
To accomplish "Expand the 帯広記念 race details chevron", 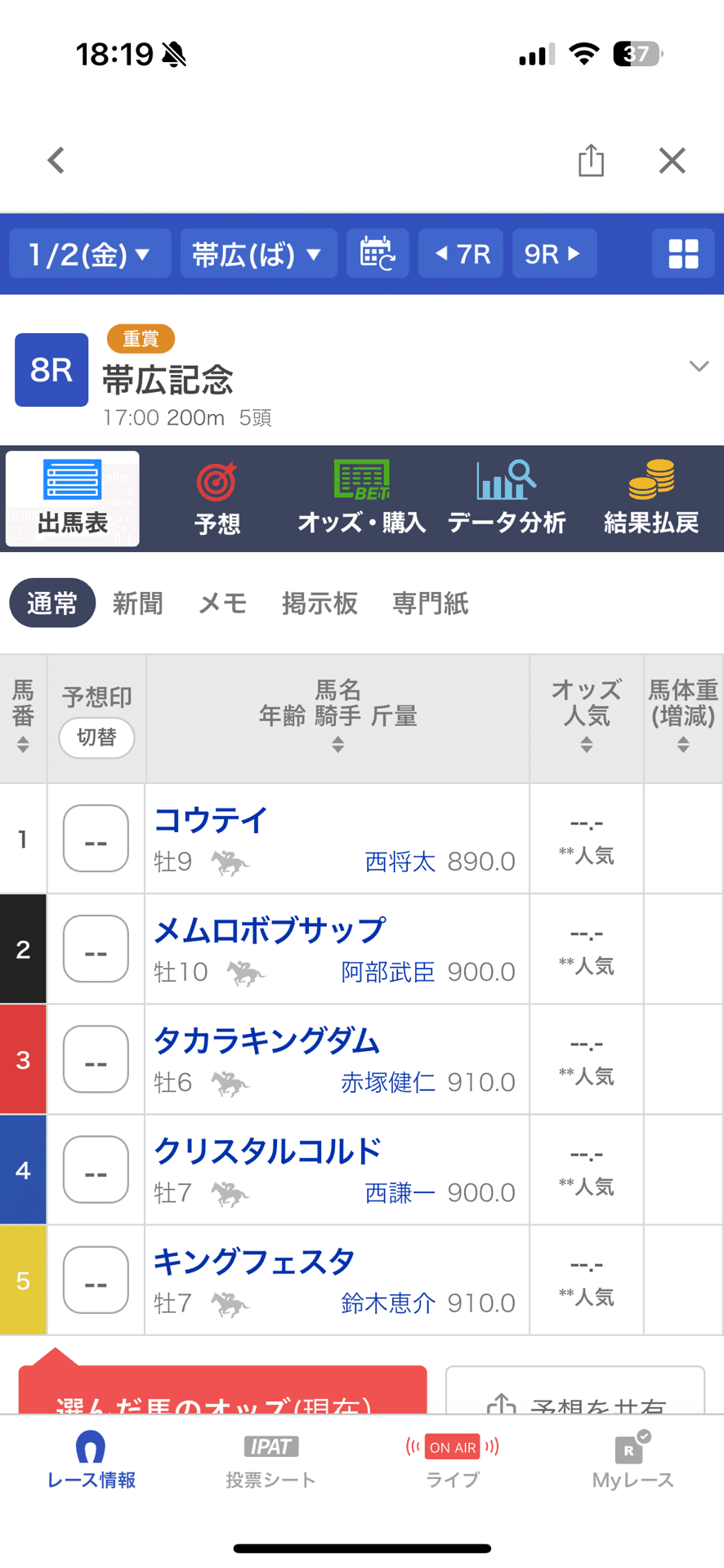I will [699, 366].
